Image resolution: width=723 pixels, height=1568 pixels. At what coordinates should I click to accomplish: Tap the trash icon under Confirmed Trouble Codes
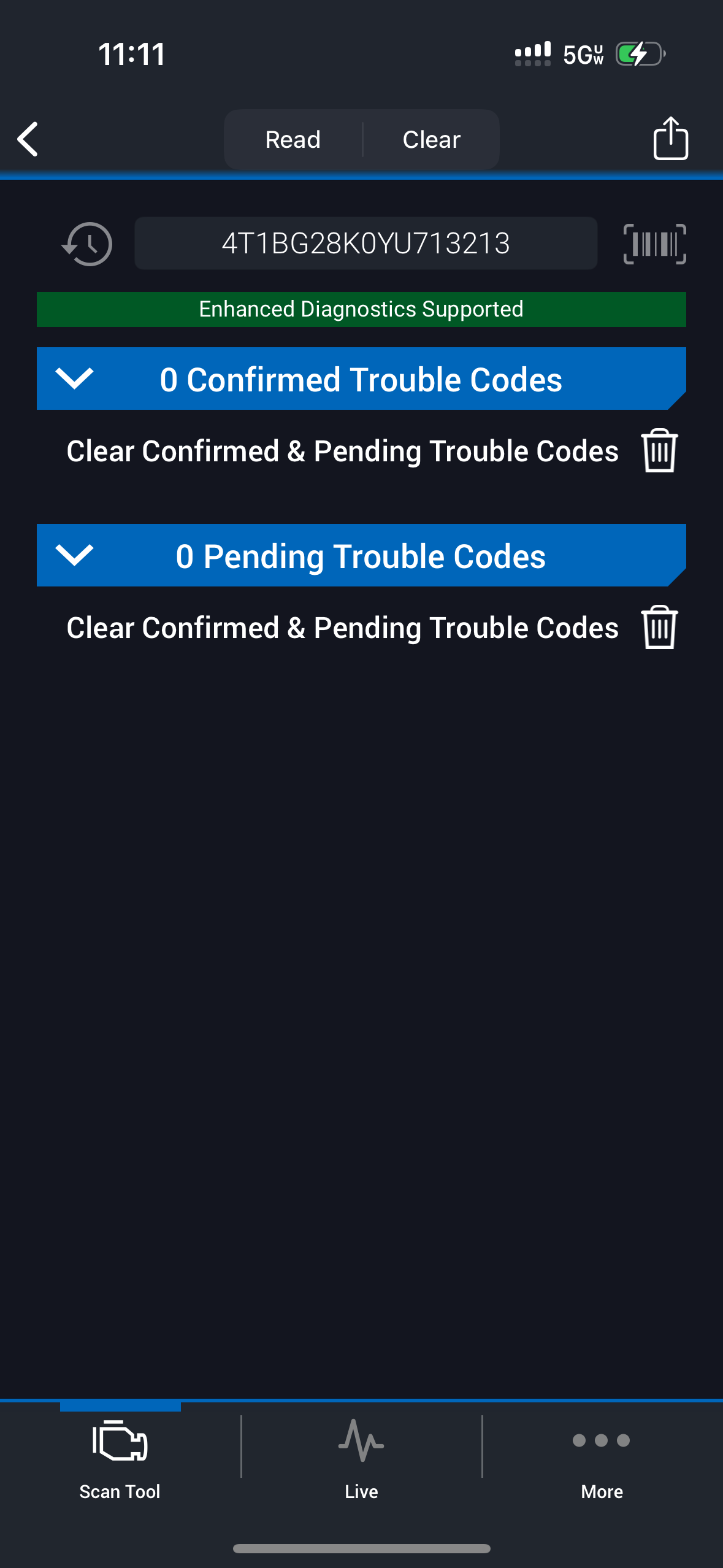click(x=659, y=451)
